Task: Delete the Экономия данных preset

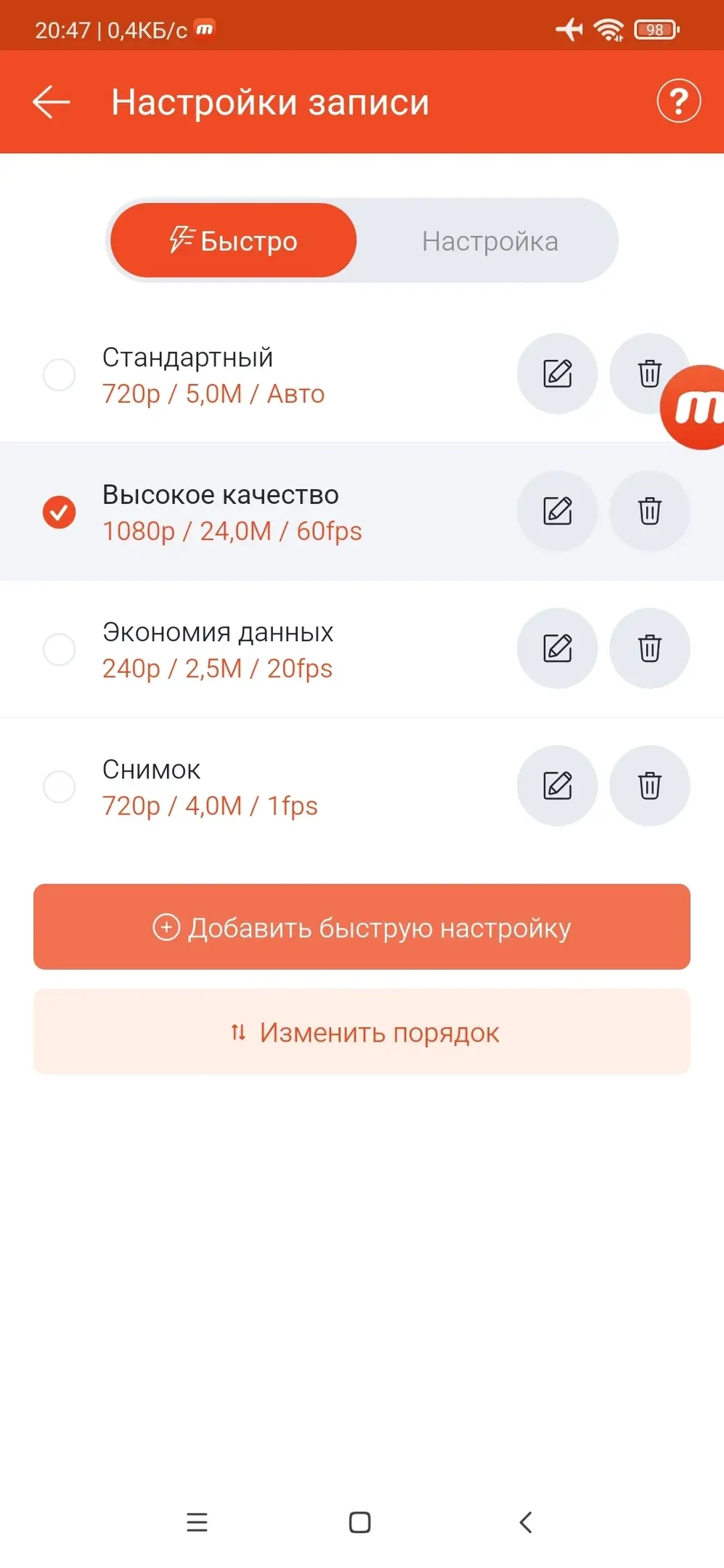Action: (649, 648)
